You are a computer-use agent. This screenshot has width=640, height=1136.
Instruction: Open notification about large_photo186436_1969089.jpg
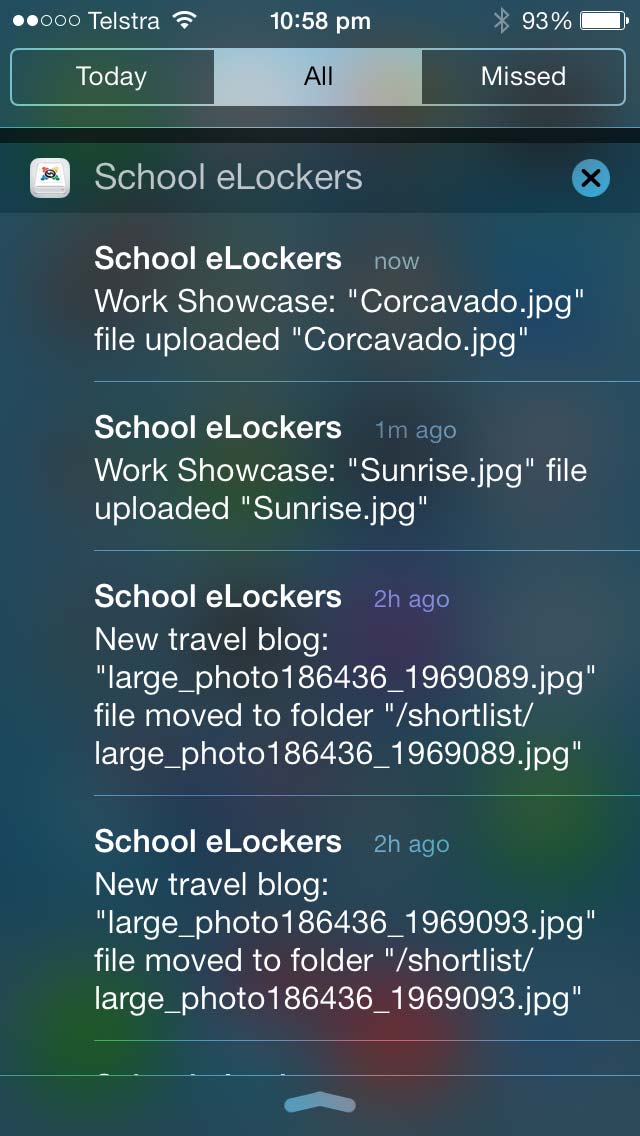click(367, 673)
